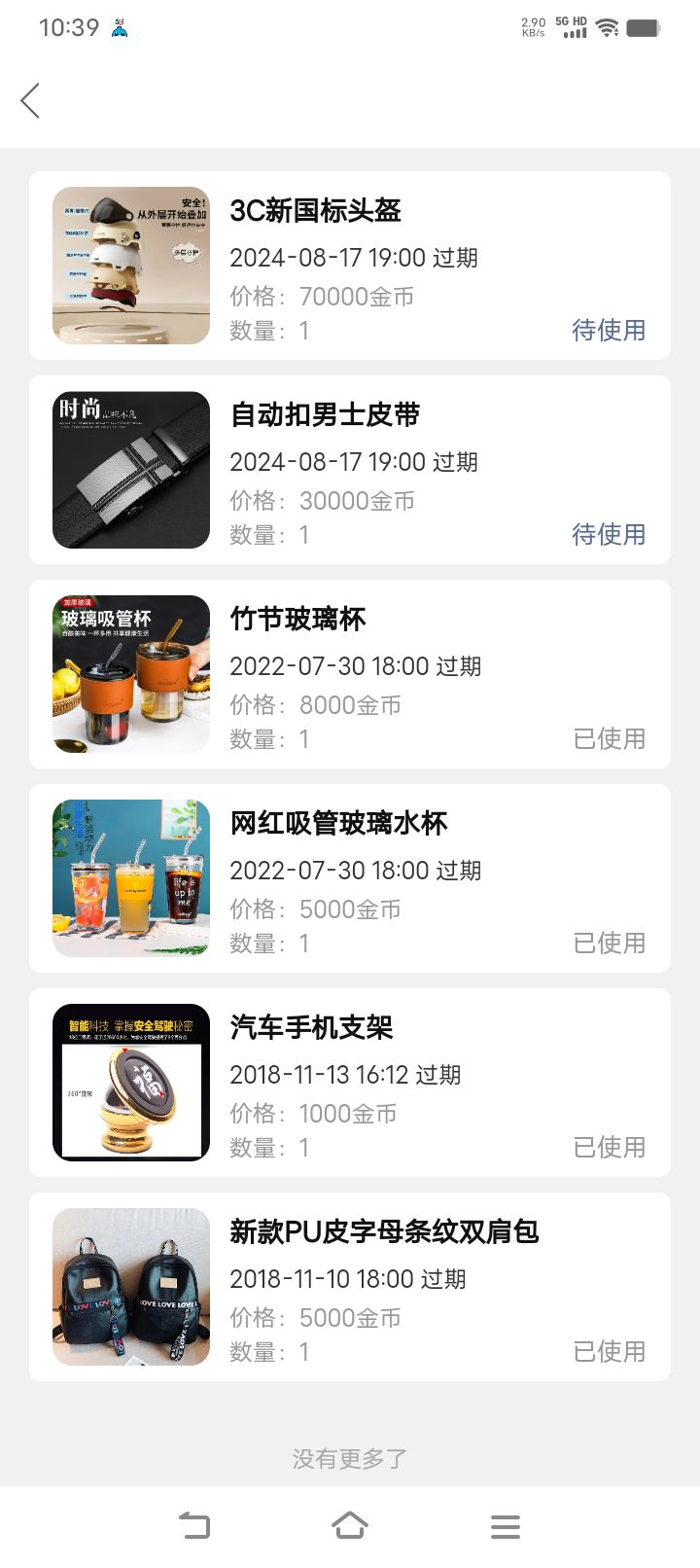Open the 新款PU皮字母条纹双肩包 order card
The width and height of the screenshot is (700, 1568).
pyautogui.click(x=350, y=1287)
